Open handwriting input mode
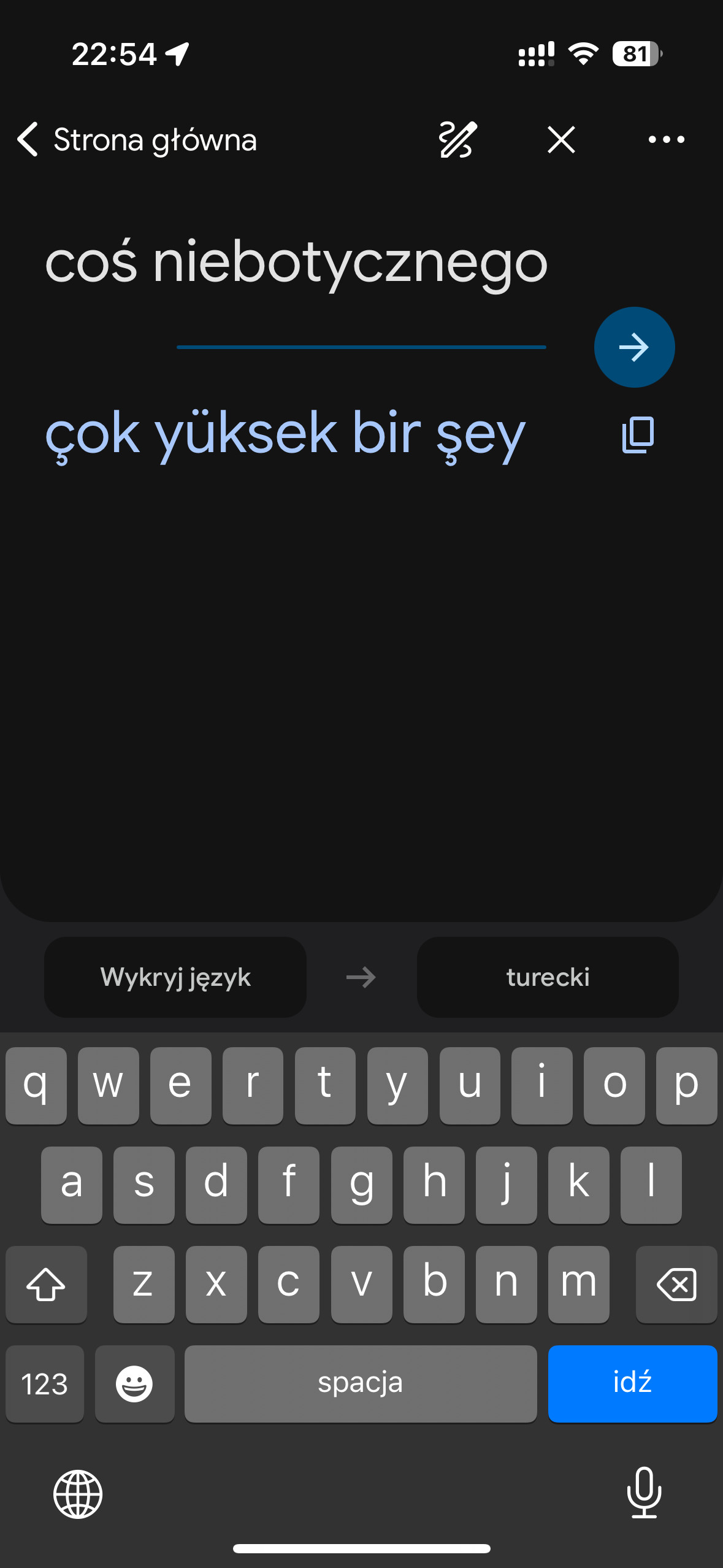This screenshot has height=1568, width=723. [x=457, y=140]
